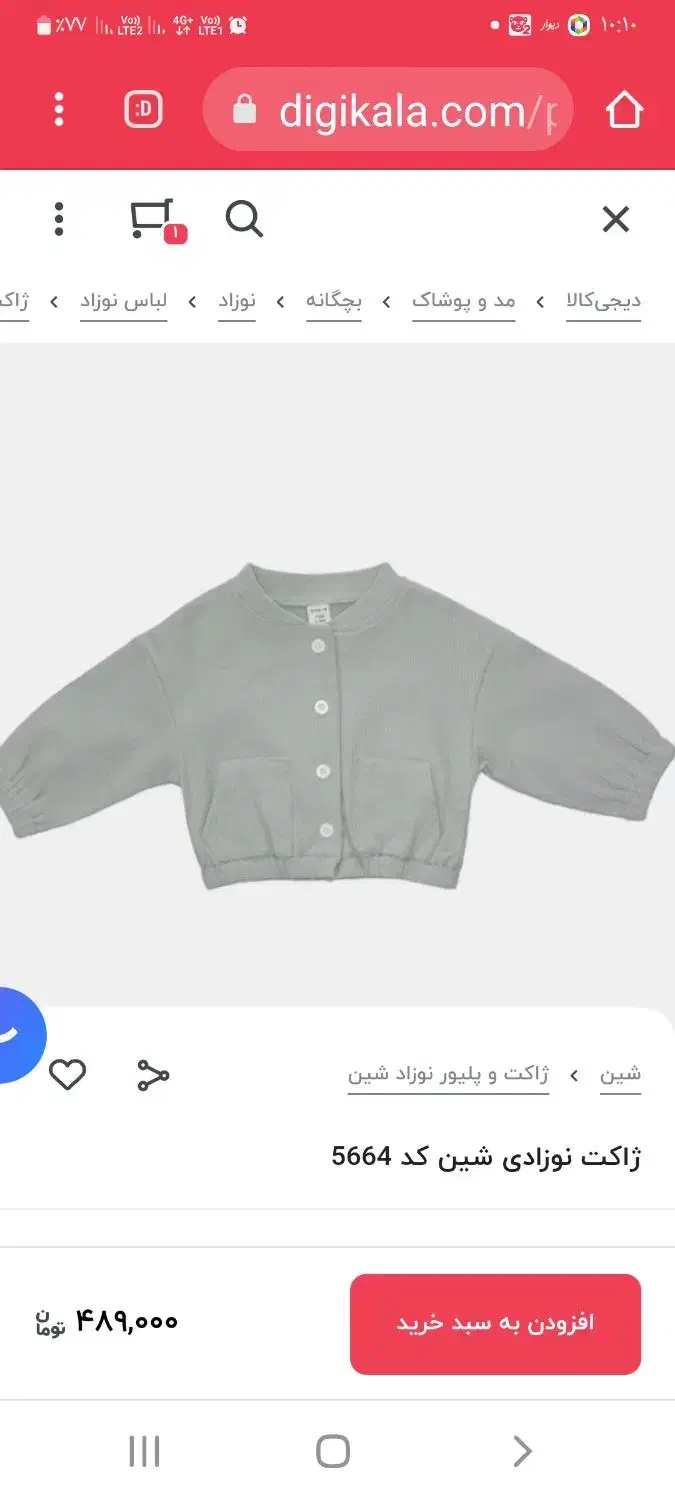
Task: Open the browser overflow menu
Action: [59, 109]
